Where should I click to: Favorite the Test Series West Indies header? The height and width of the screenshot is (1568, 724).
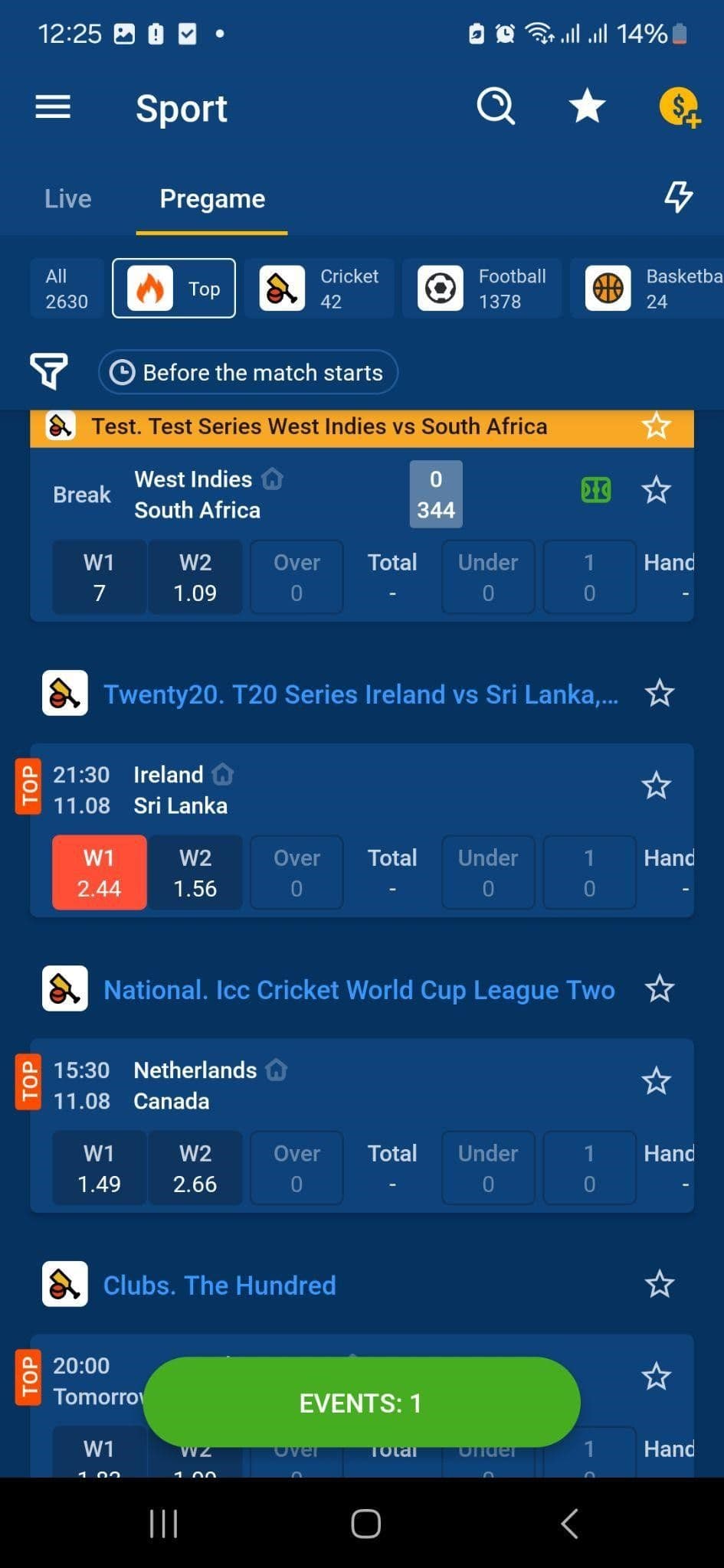(656, 426)
